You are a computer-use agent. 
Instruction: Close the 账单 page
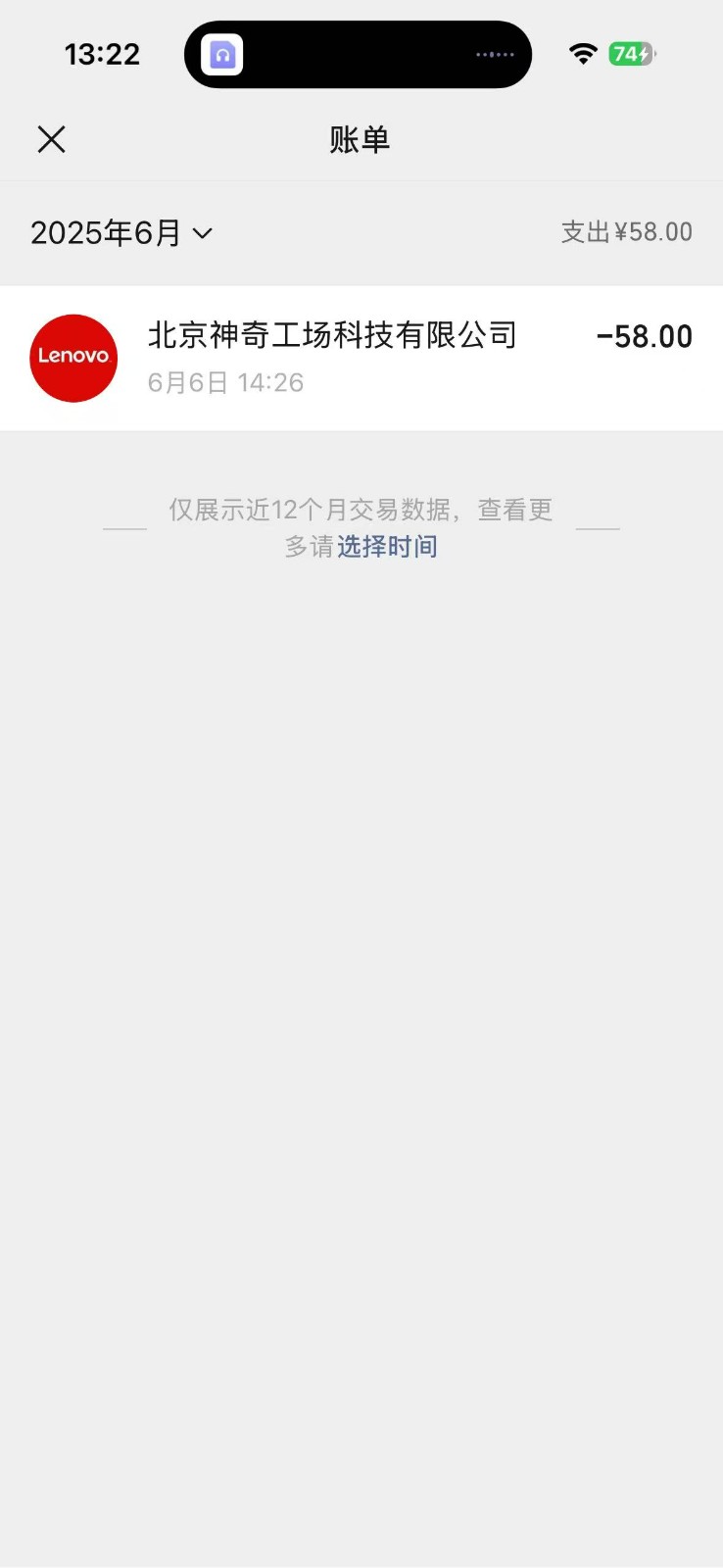pyautogui.click(x=51, y=139)
